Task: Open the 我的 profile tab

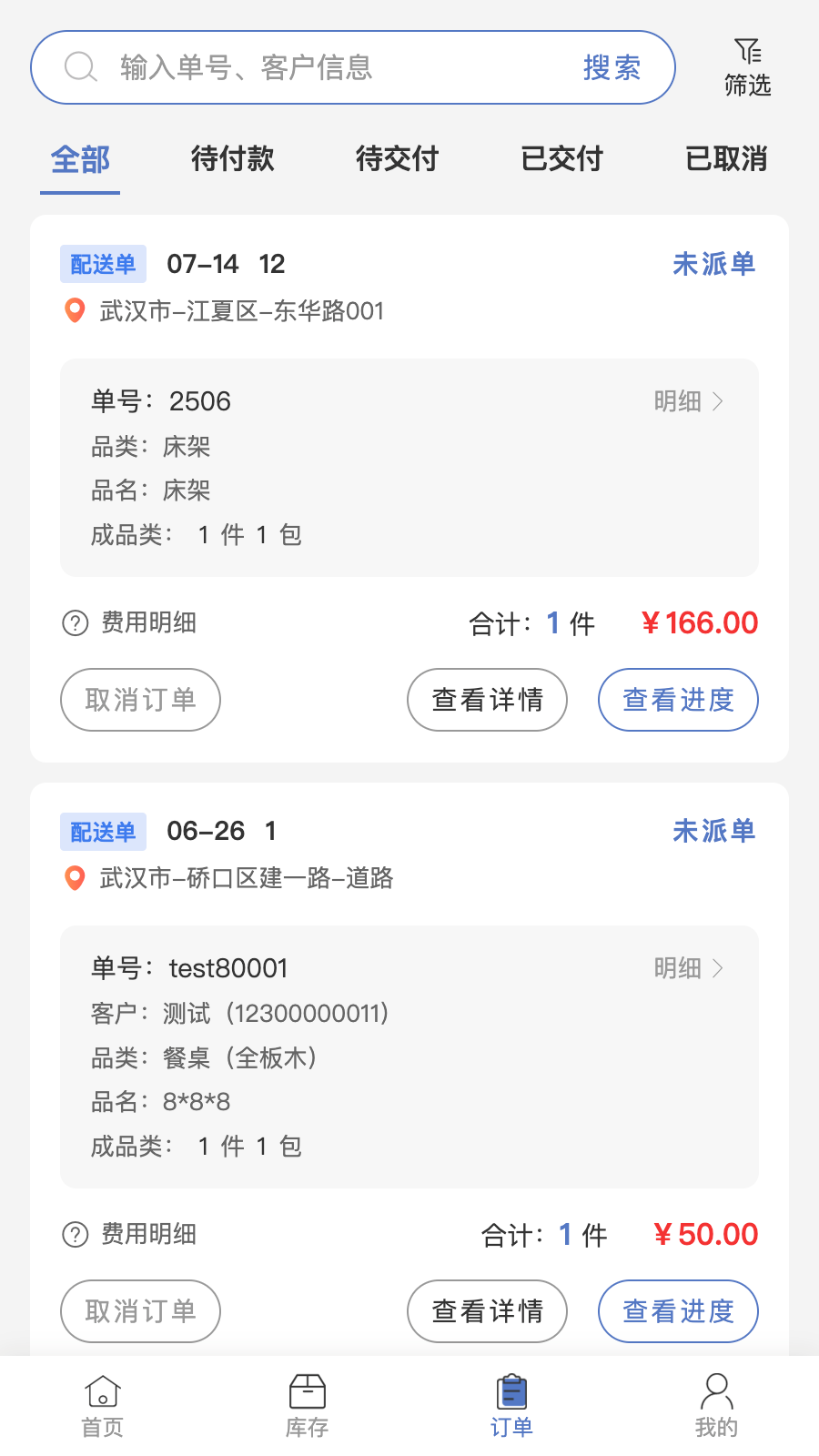Action: pos(716,1406)
